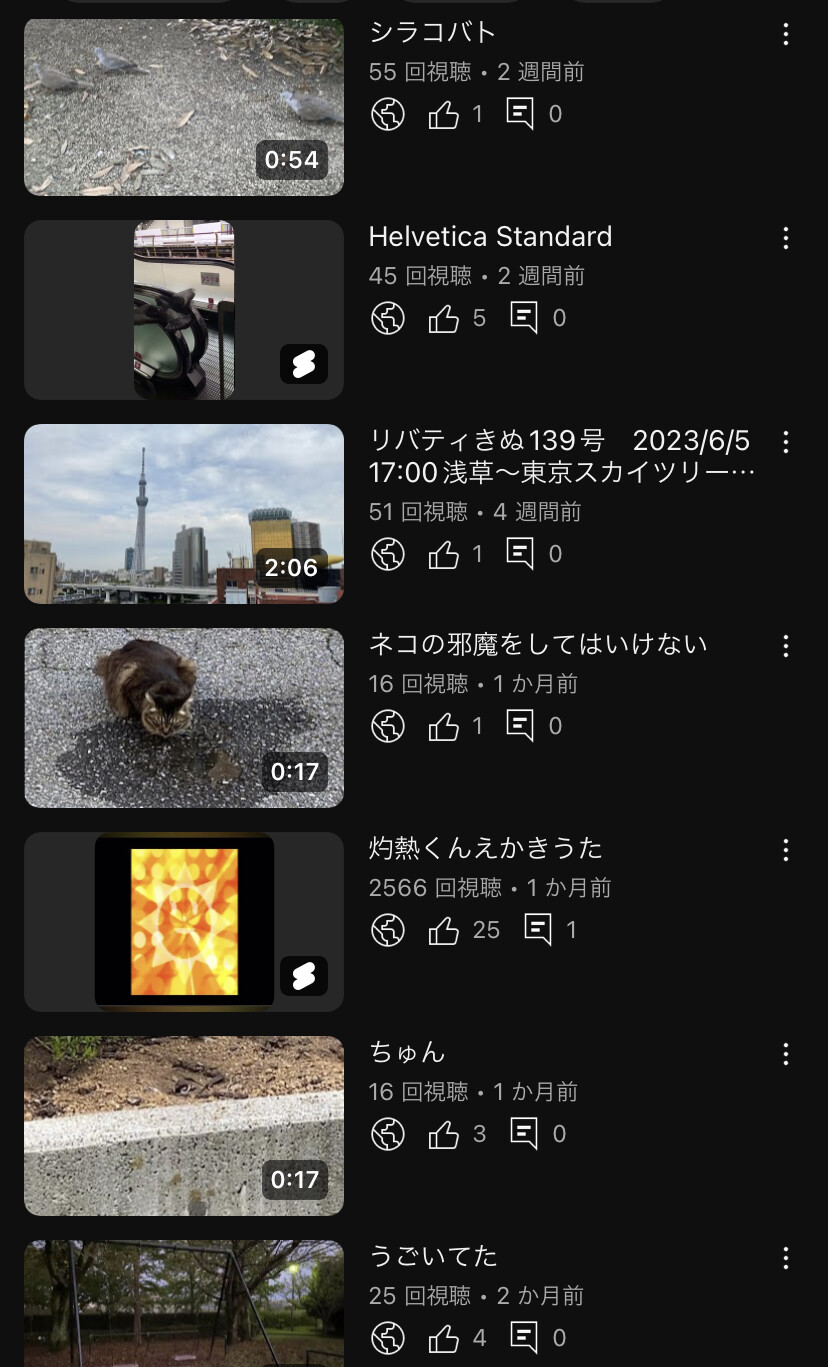828x1367 pixels.
Task: Open the ちゅん video thumbnail
Action: 184,1126
